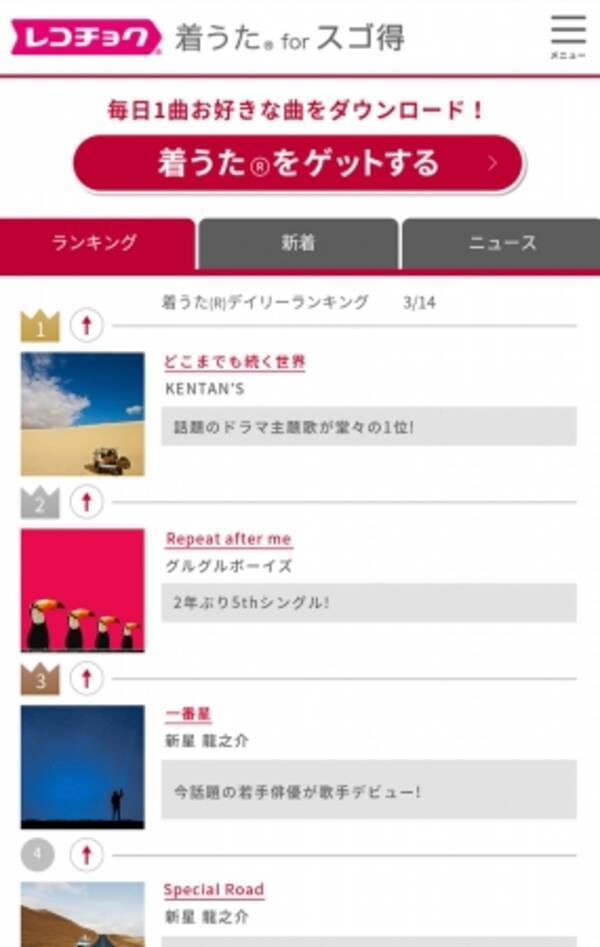This screenshot has width=600, height=947.
Task: Switch to the 新着 tab
Action: click(x=298, y=243)
